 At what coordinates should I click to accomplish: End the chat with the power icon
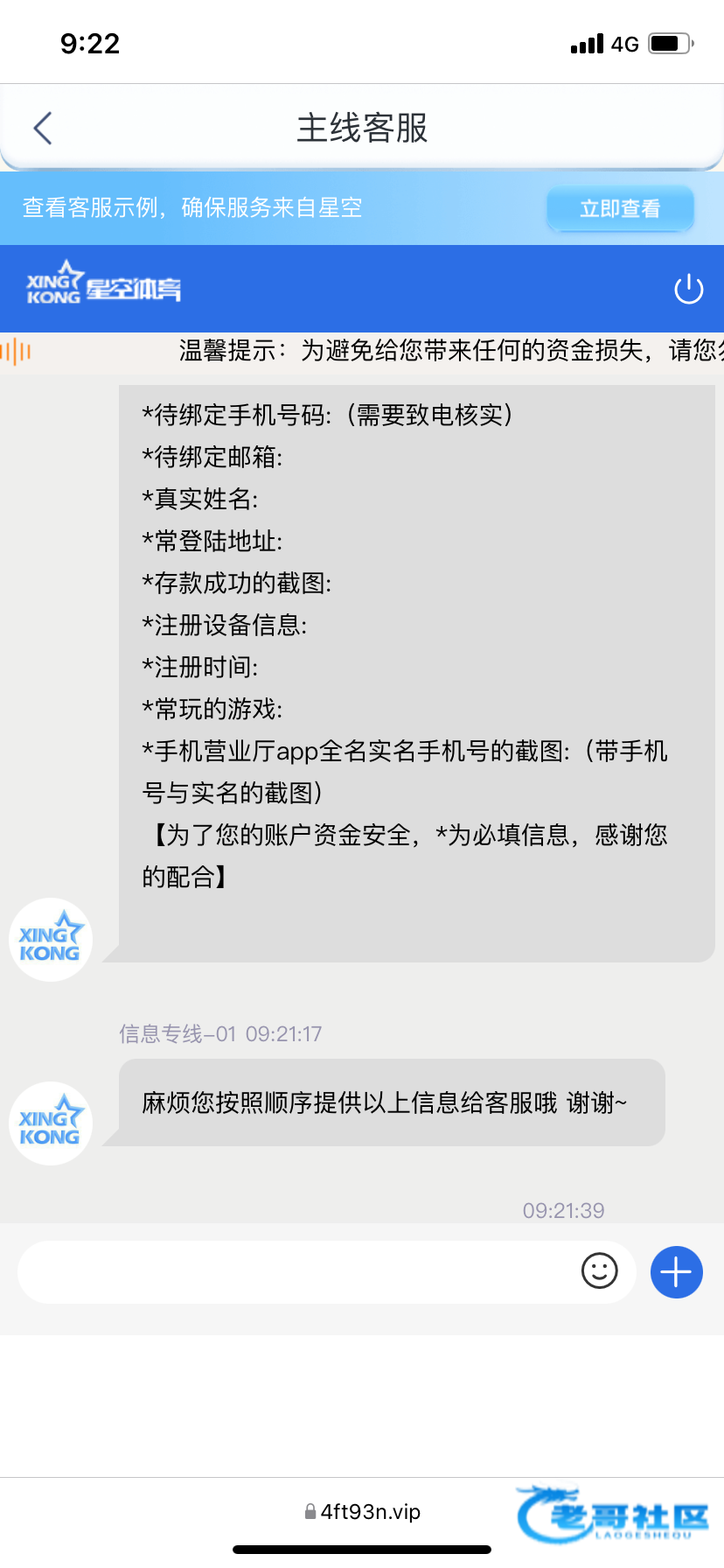tap(688, 289)
